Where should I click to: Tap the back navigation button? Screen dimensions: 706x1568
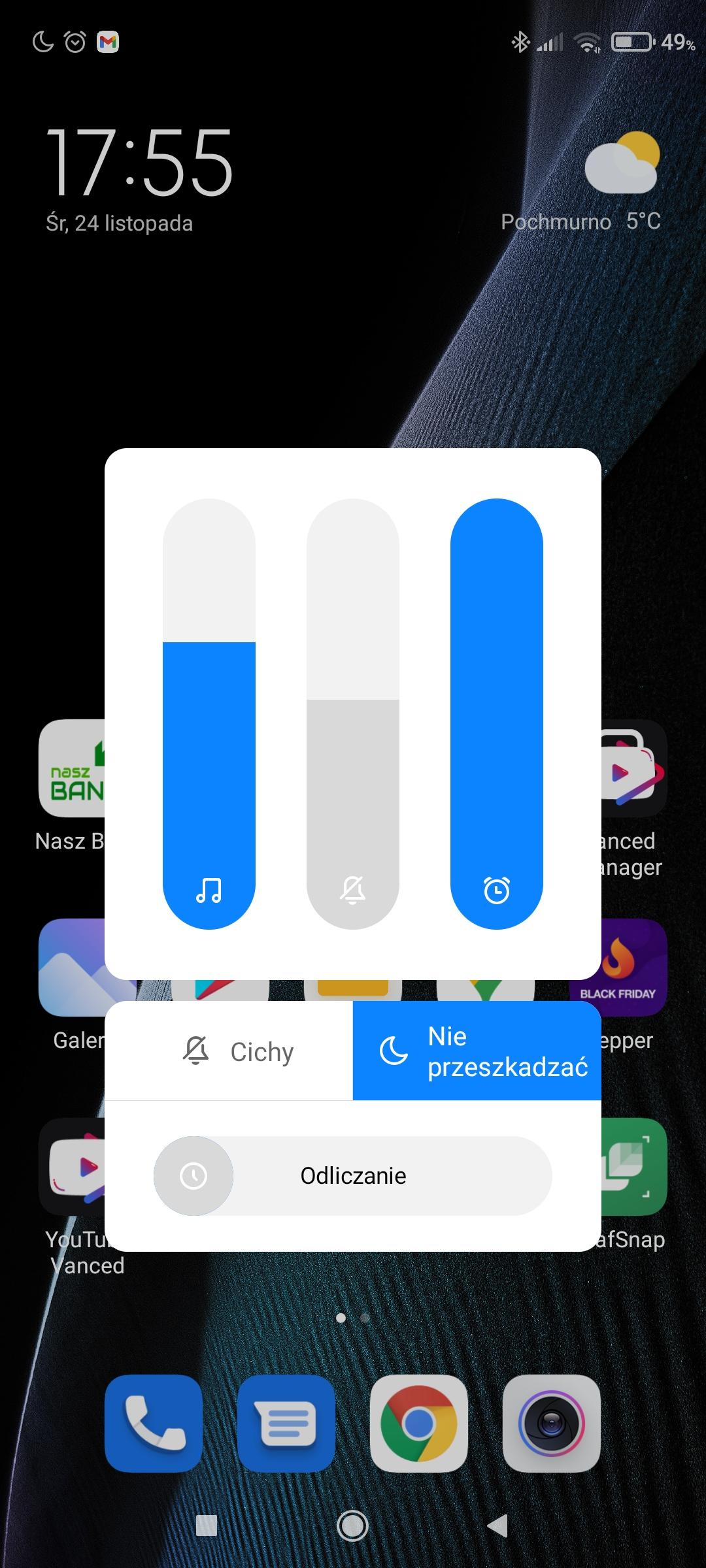pyautogui.click(x=498, y=1526)
